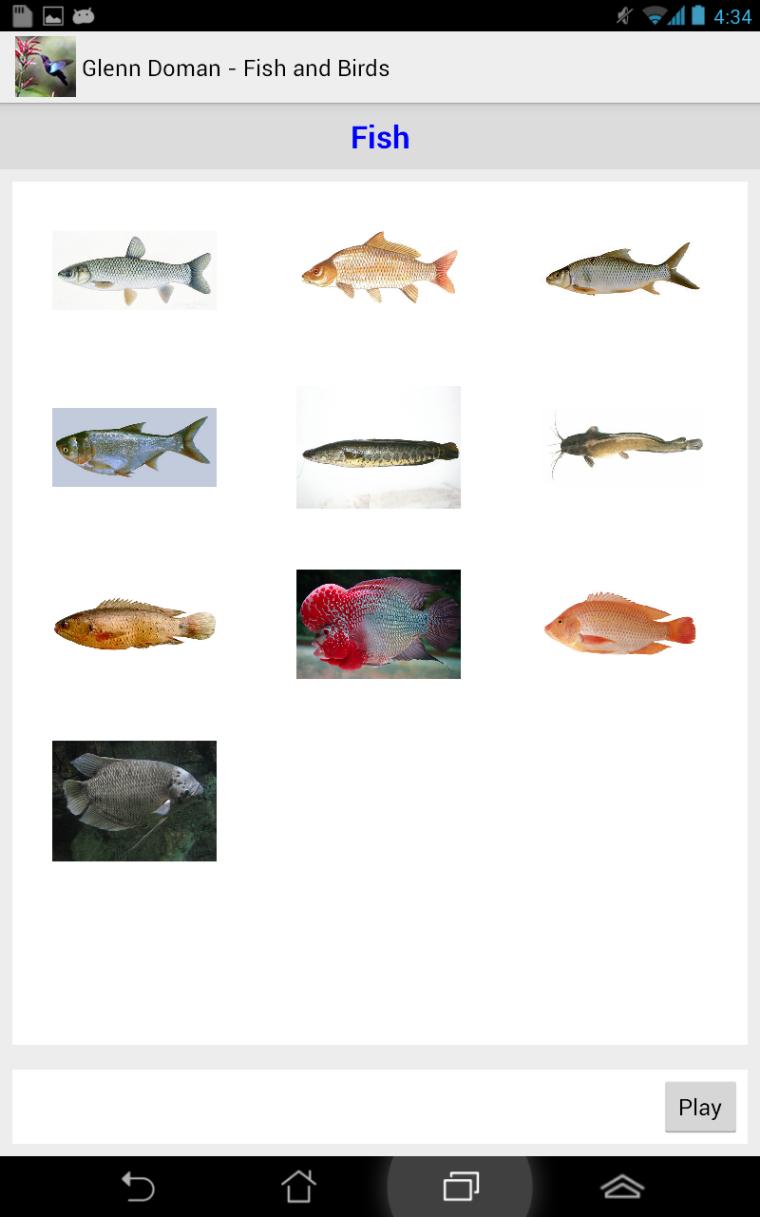760x1217 pixels.
Task: Go back using system back button
Action: click(138, 1187)
